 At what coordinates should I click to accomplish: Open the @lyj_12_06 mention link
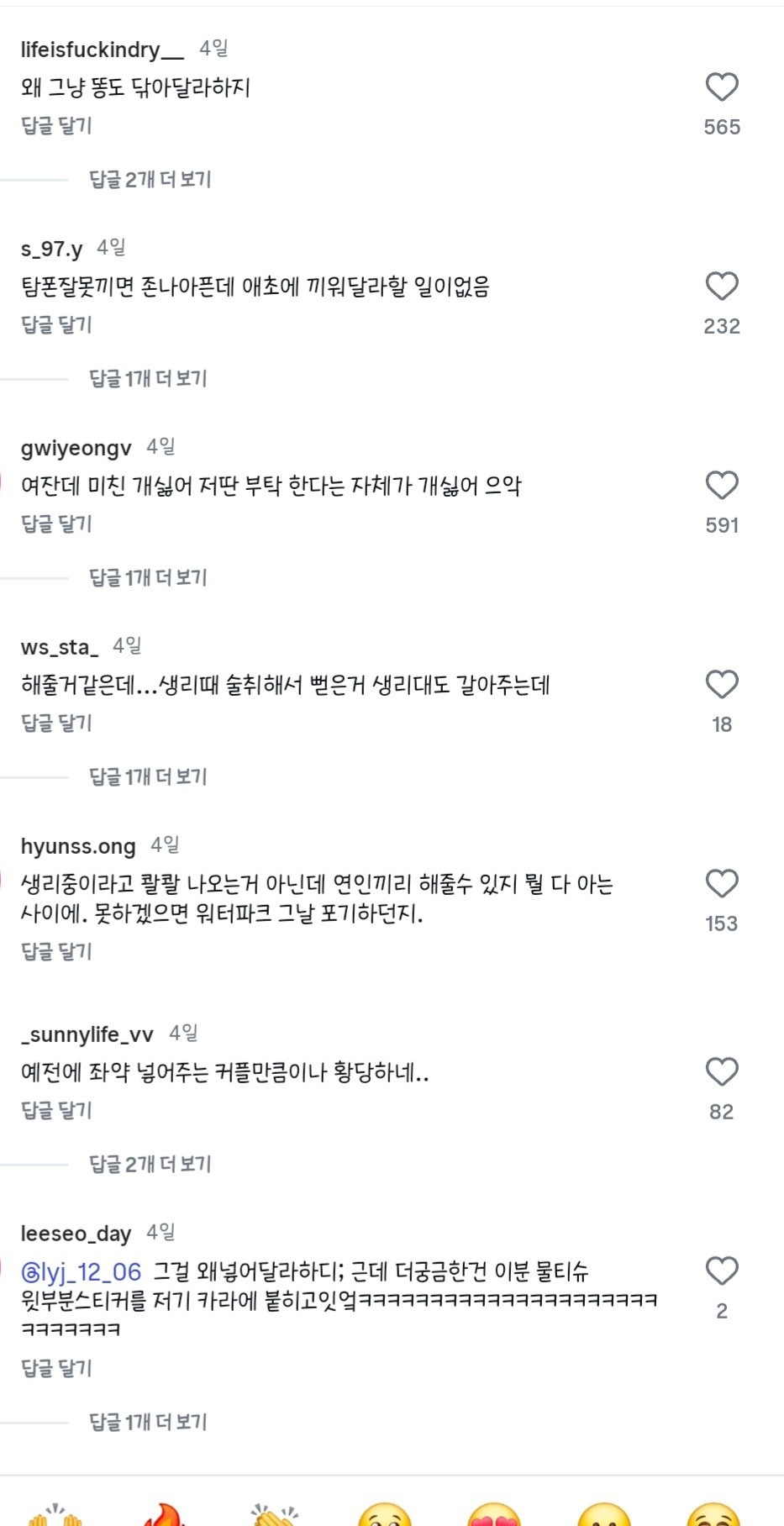[82, 1272]
